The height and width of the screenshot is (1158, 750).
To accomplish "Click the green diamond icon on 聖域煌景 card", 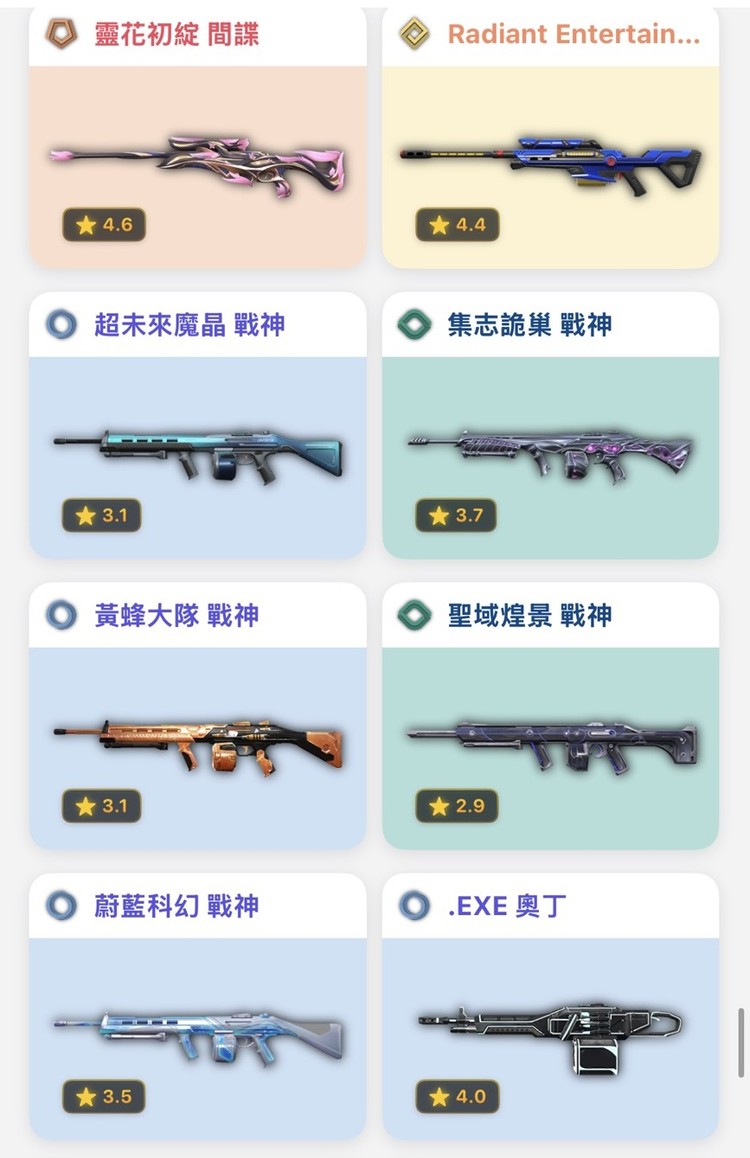I will (411, 615).
